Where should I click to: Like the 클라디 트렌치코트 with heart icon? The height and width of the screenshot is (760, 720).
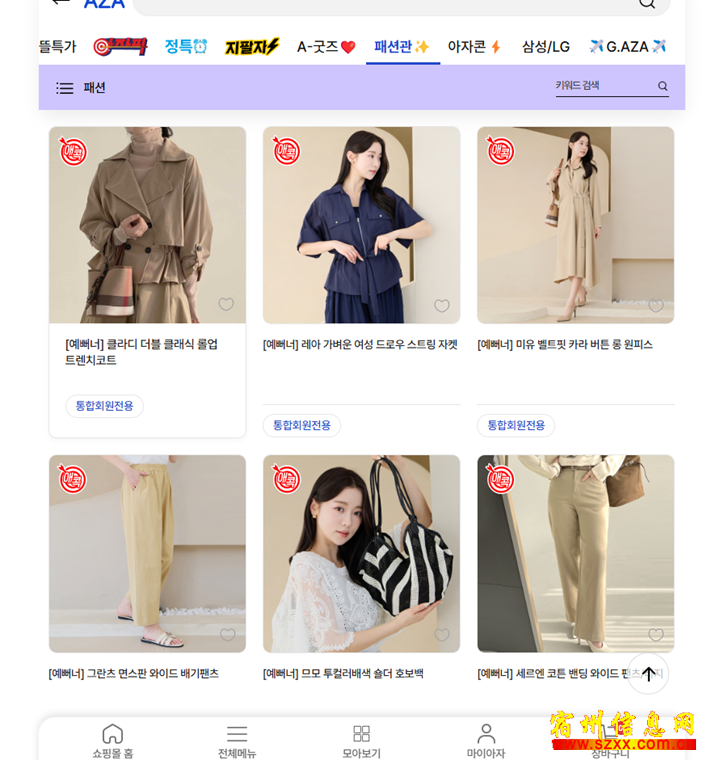pos(226,305)
